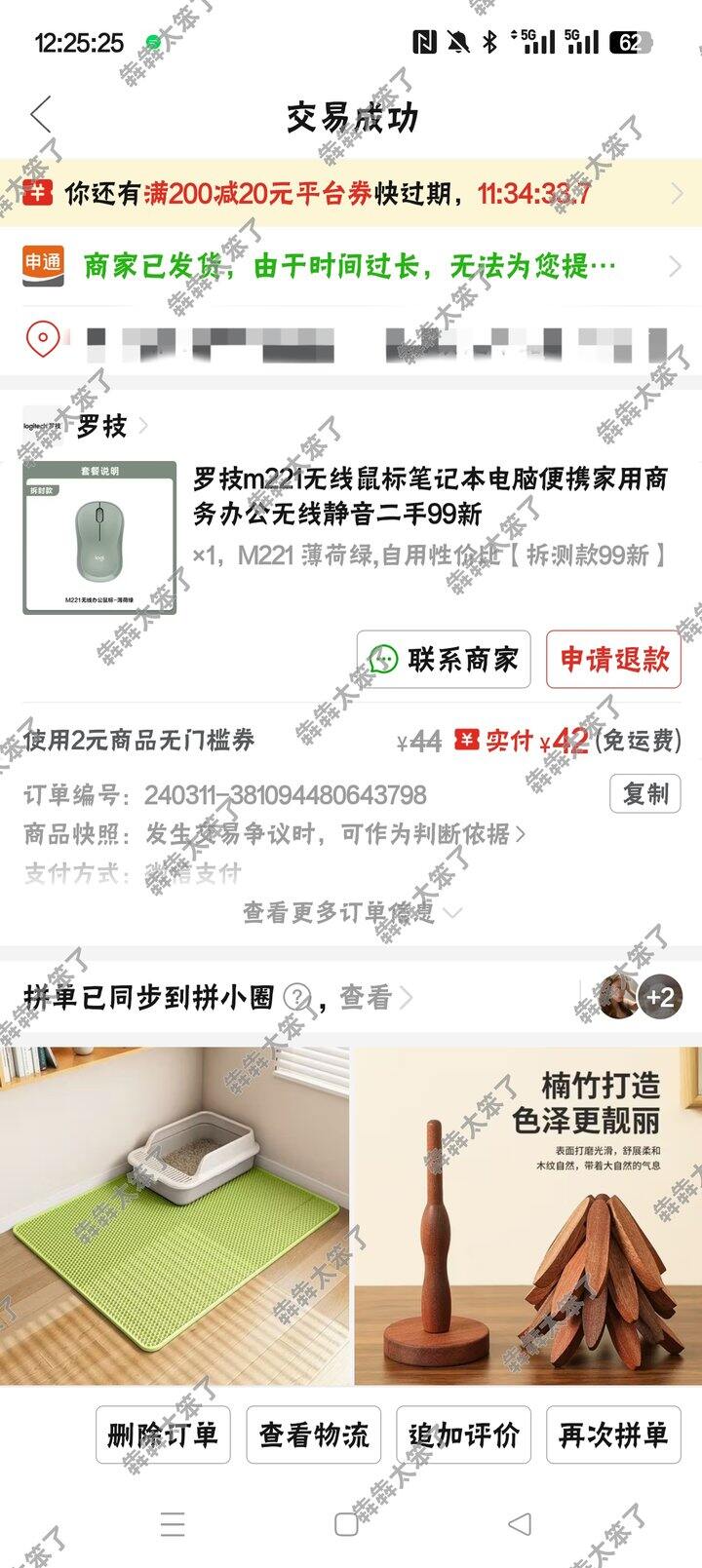Tap 删除订单 to delete this order
Viewport: 702px width, 1568px height.
tap(163, 1434)
